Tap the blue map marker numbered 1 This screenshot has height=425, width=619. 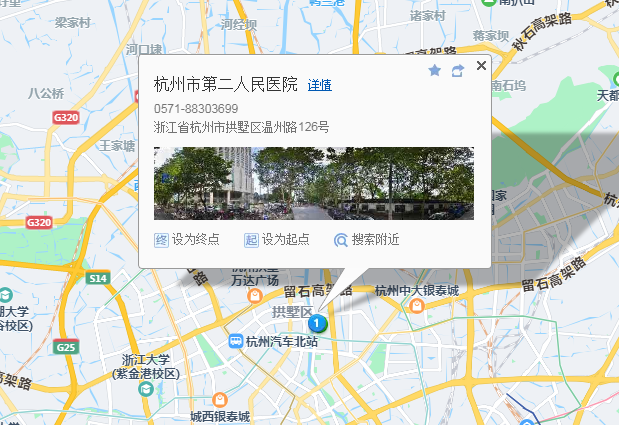tap(316, 323)
